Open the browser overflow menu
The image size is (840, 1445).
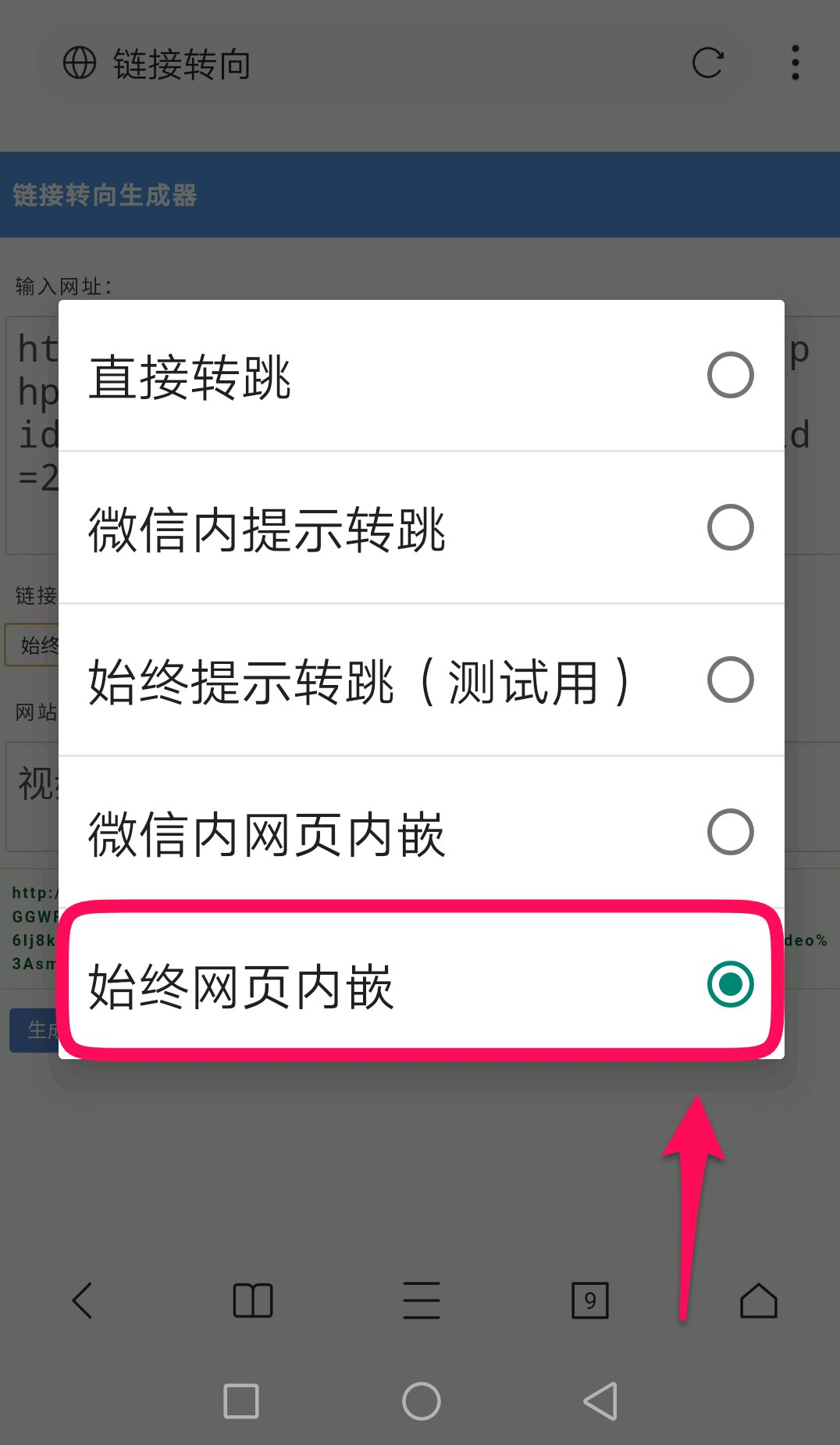(796, 62)
